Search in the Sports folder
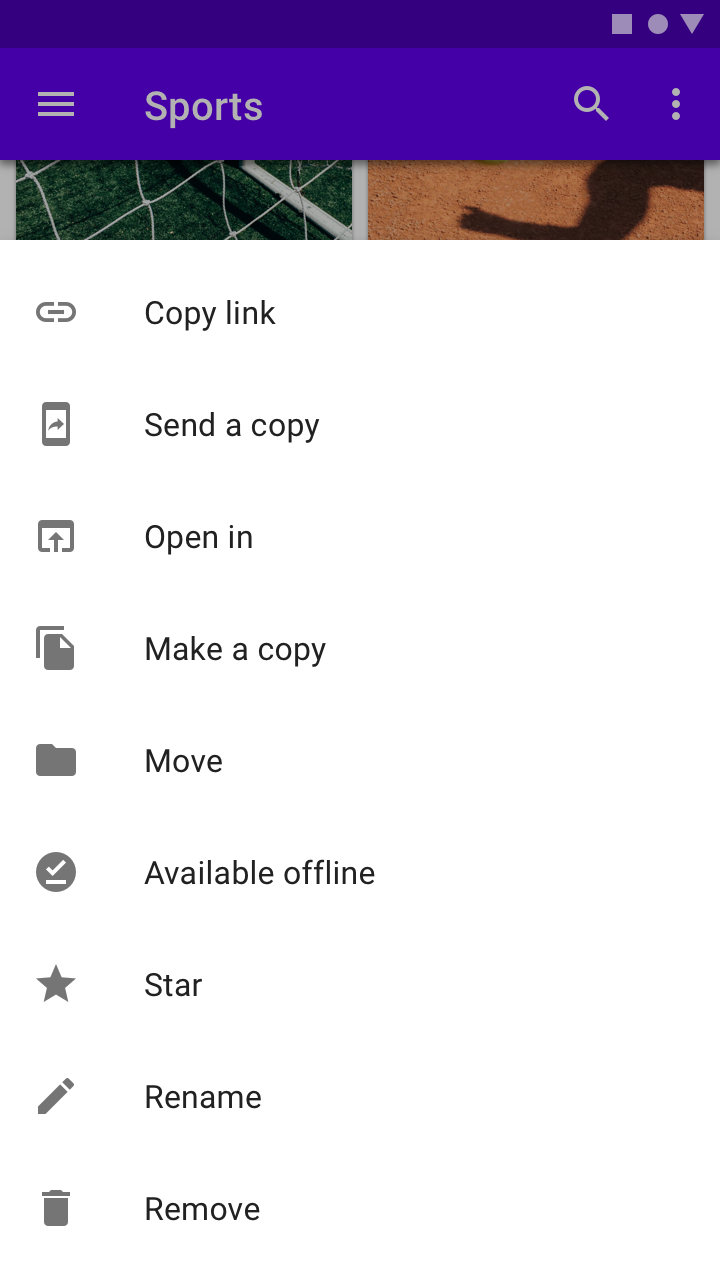This screenshot has height=1280, width=720. tap(591, 104)
